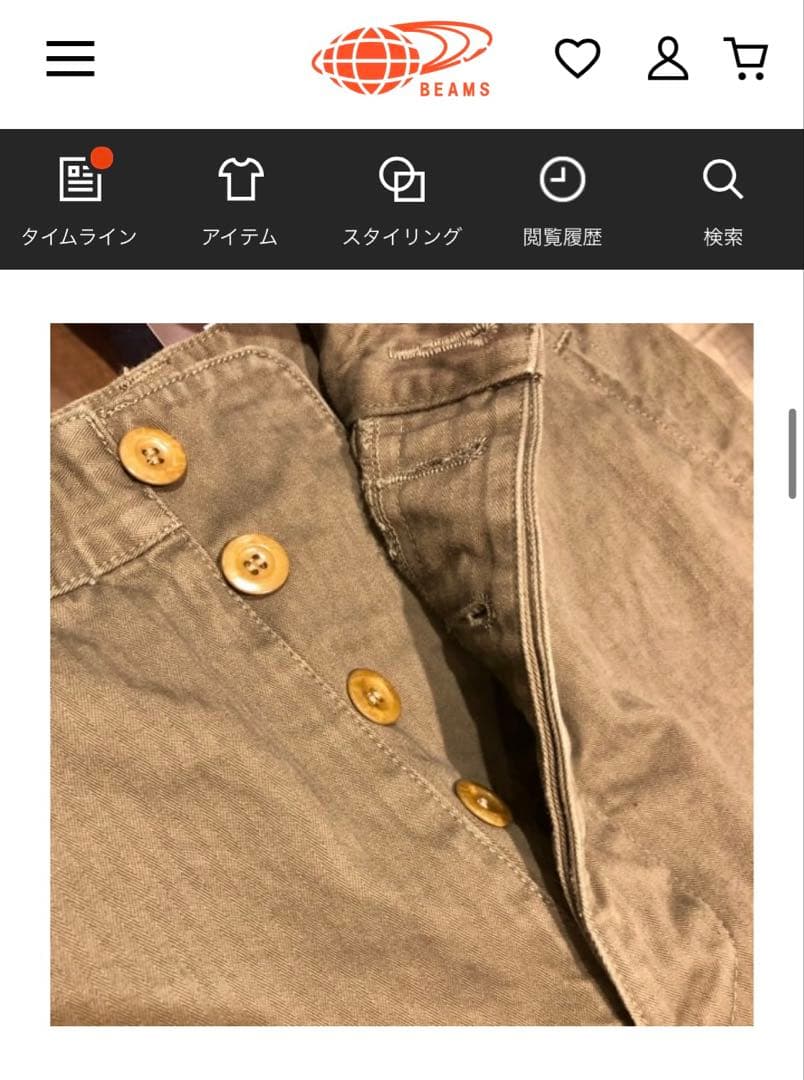Switch to the タイムライン tab

click(x=80, y=200)
